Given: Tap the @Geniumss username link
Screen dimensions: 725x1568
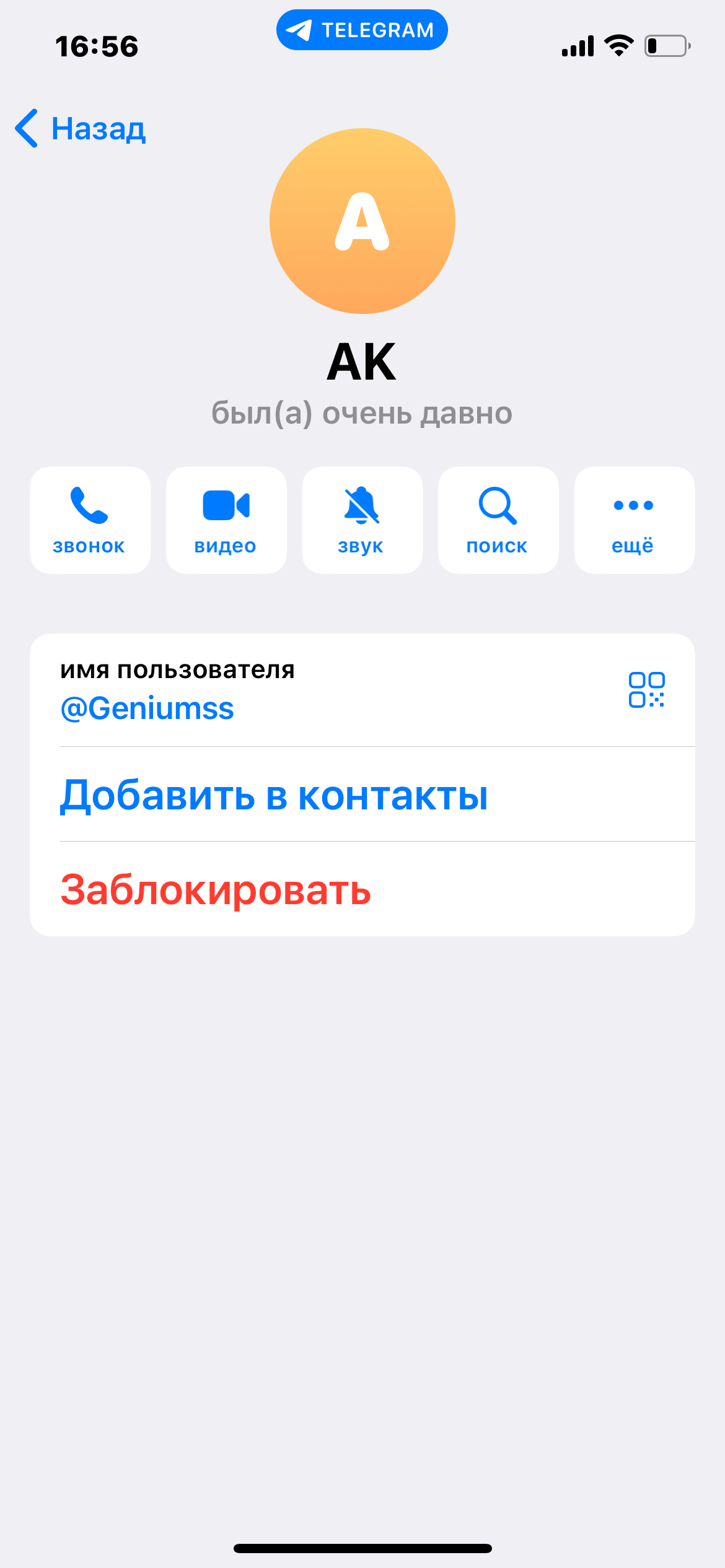Looking at the screenshot, I should coord(147,708).
